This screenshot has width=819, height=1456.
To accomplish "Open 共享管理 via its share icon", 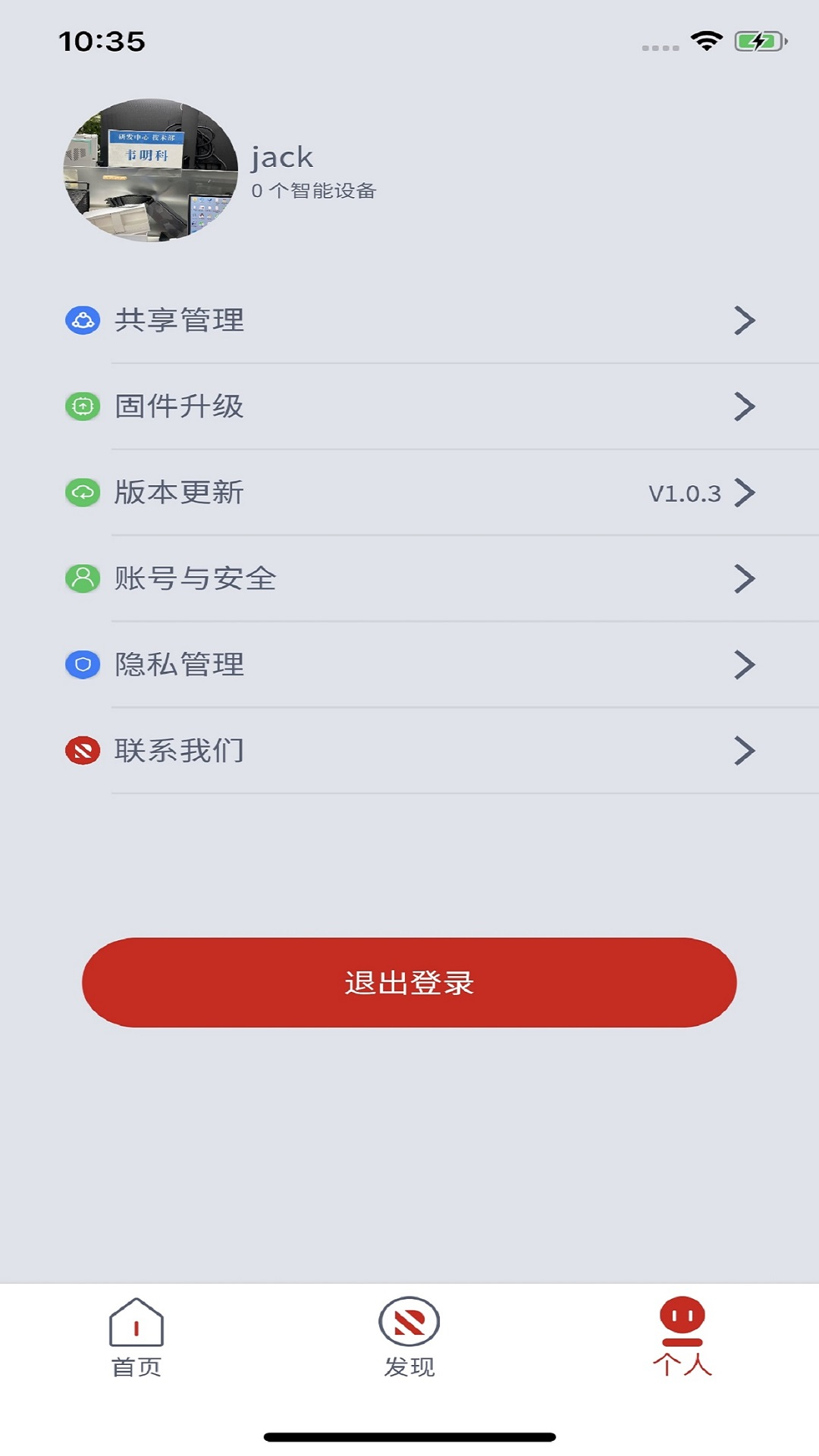I will (x=82, y=320).
